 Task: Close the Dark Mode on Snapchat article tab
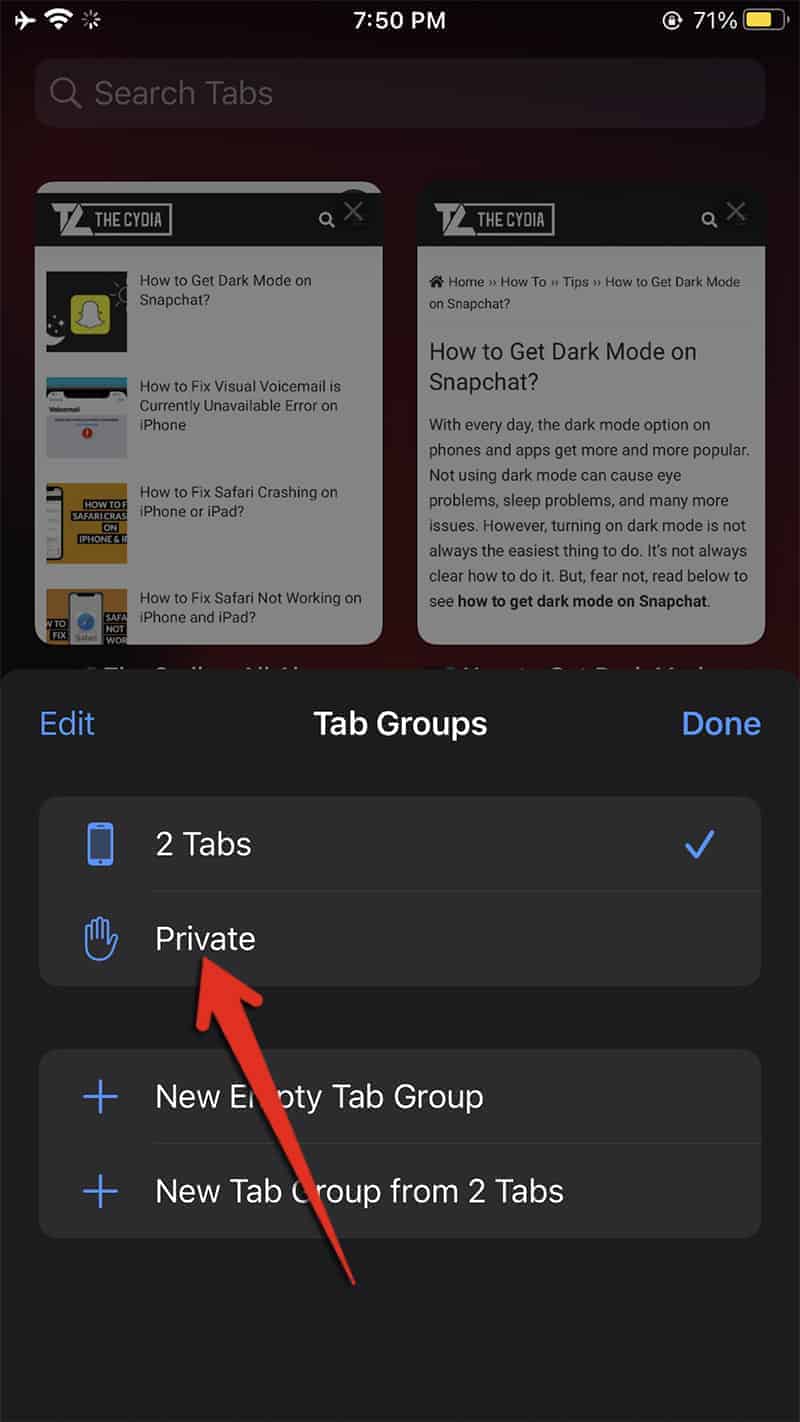[x=736, y=211]
